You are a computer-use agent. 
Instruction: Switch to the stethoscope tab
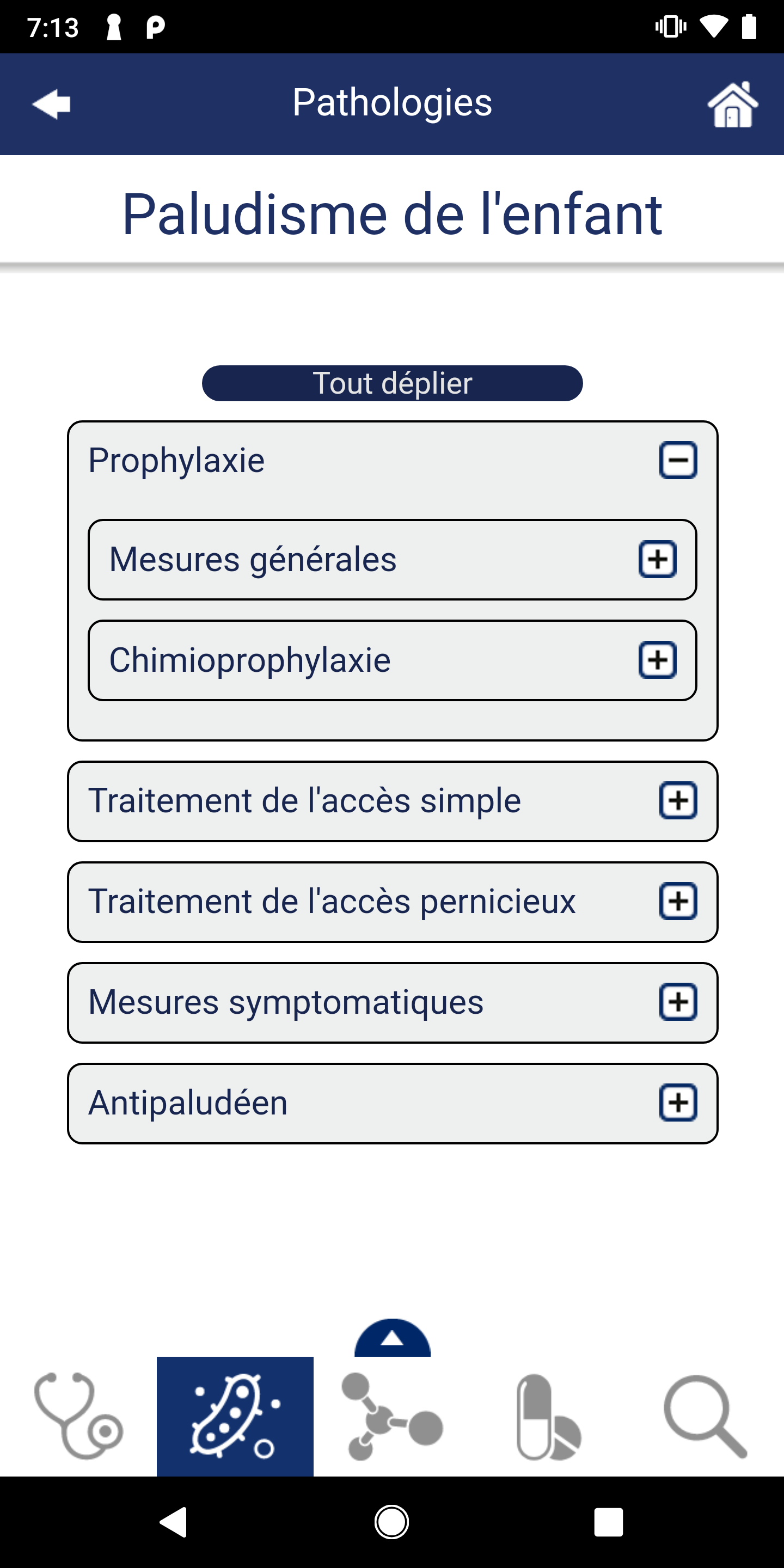(x=78, y=1416)
